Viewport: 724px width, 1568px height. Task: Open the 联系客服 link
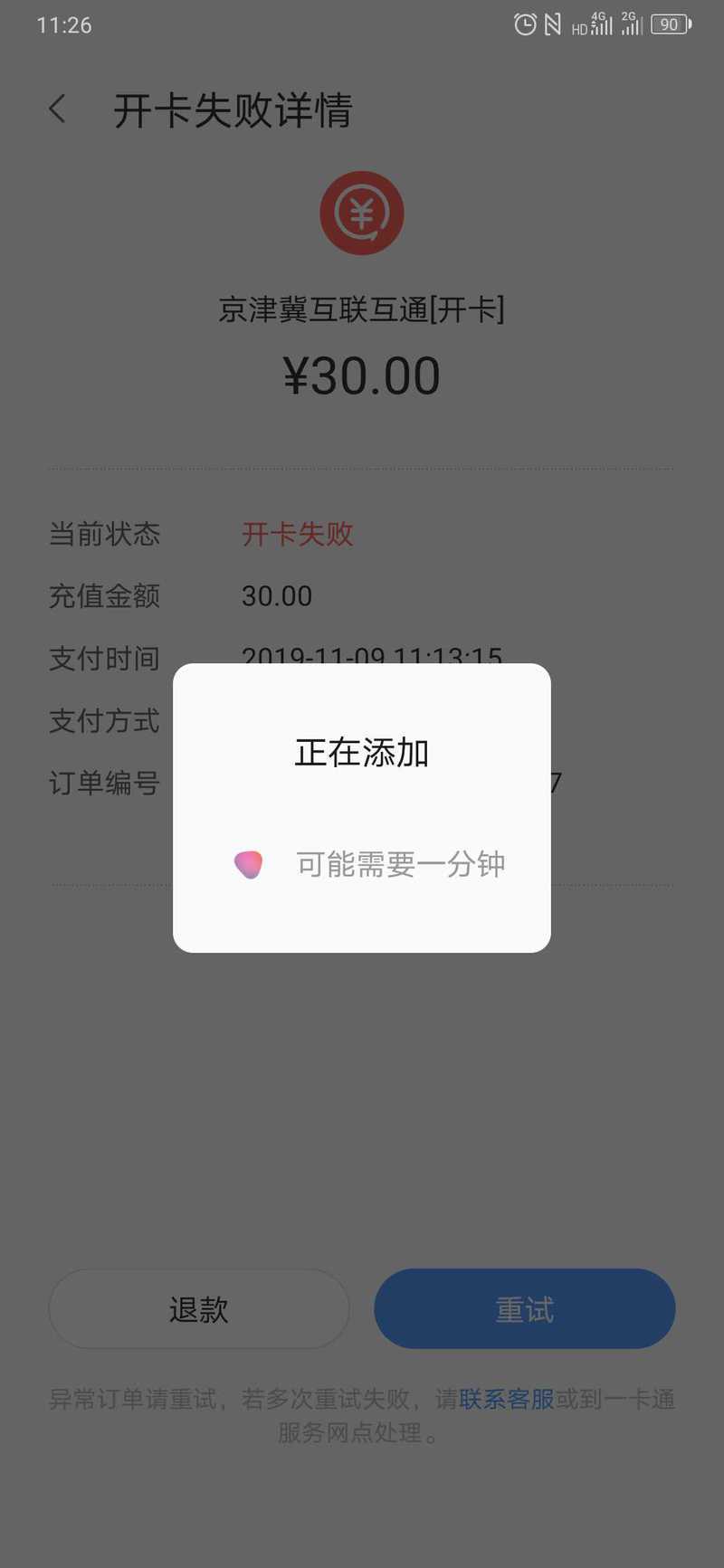click(506, 1399)
